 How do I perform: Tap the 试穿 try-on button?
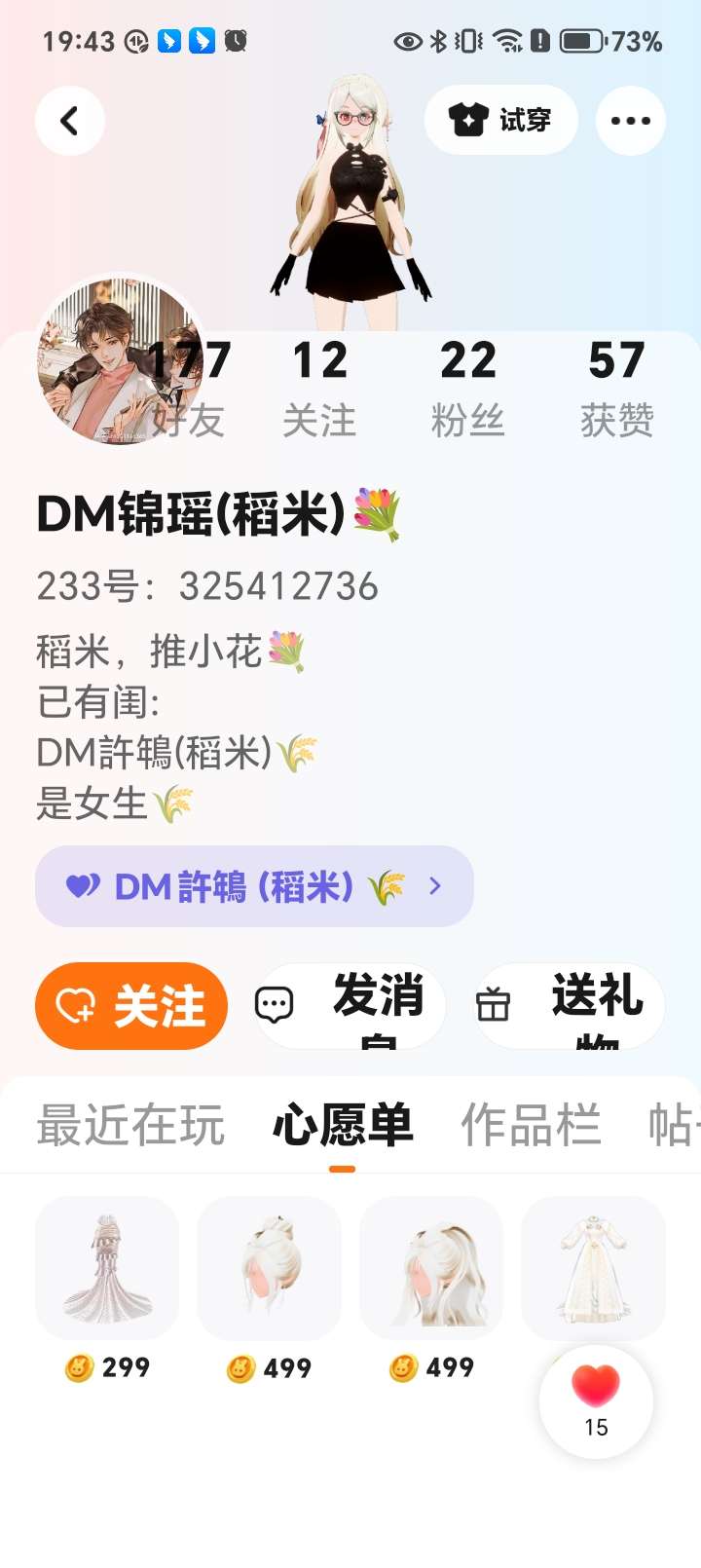(500, 120)
